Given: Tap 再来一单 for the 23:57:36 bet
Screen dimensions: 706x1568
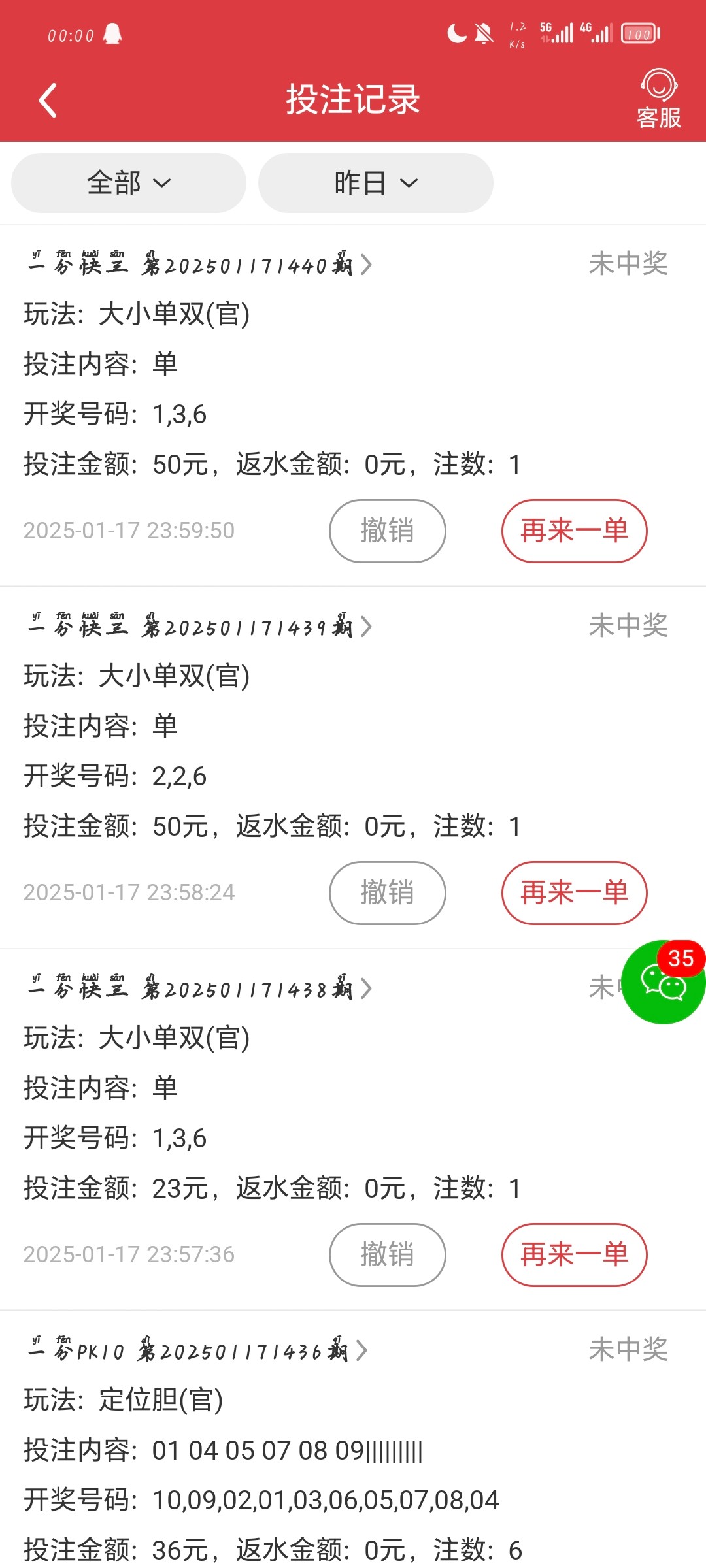Looking at the screenshot, I should coord(574,1254).
